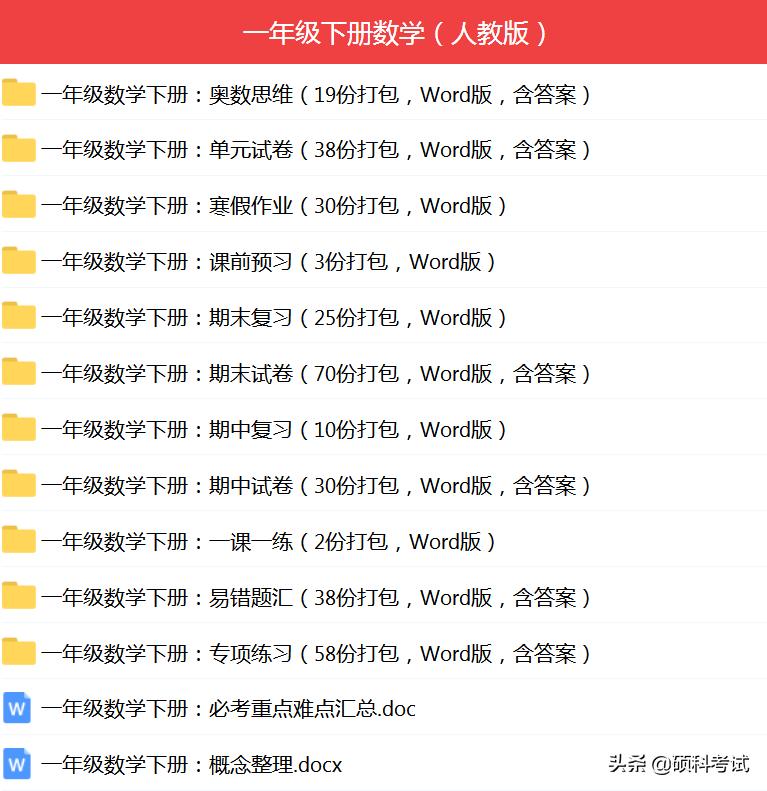Select the 期中复习 folder icon
This screenshot has height=791, width=767.
coord(21,429)
